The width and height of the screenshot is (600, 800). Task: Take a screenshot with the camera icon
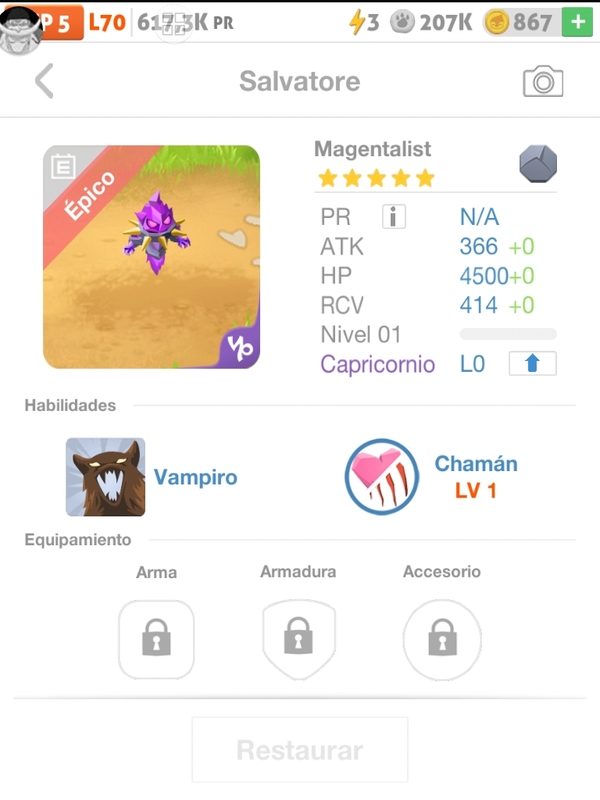pyautogui.click(x=543, y=81)
